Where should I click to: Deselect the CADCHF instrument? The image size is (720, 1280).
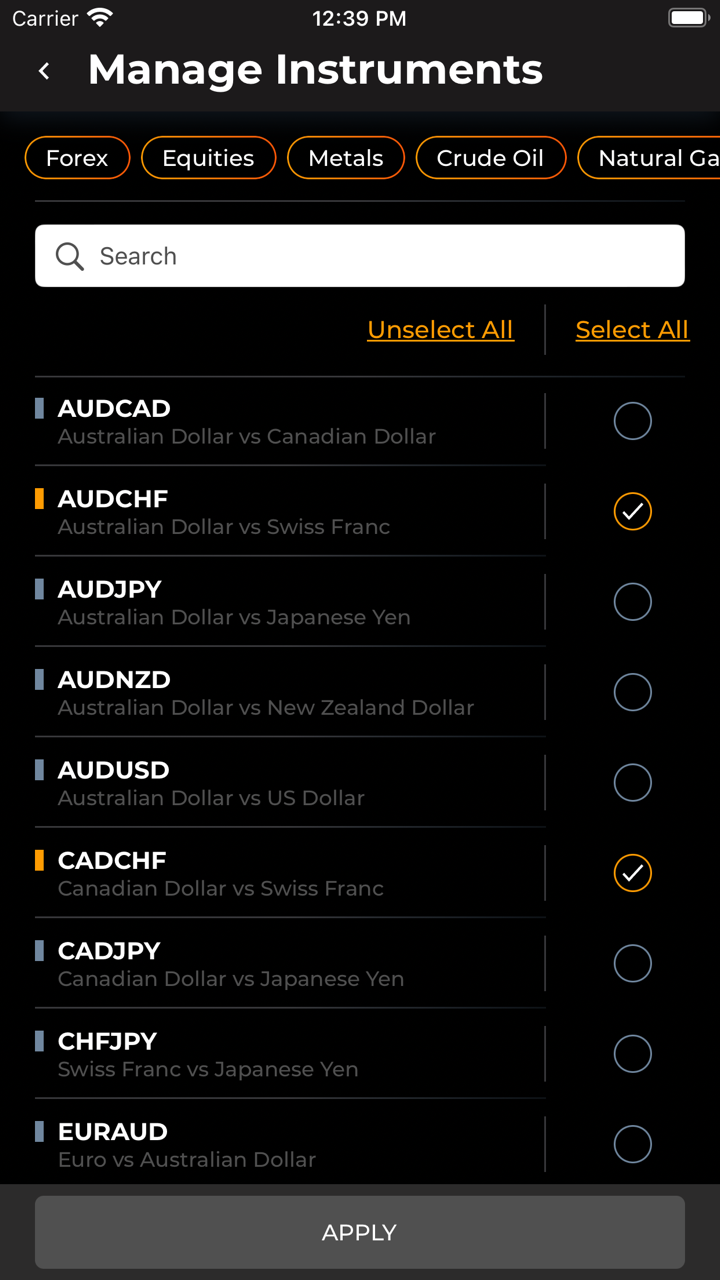point(632,873)
